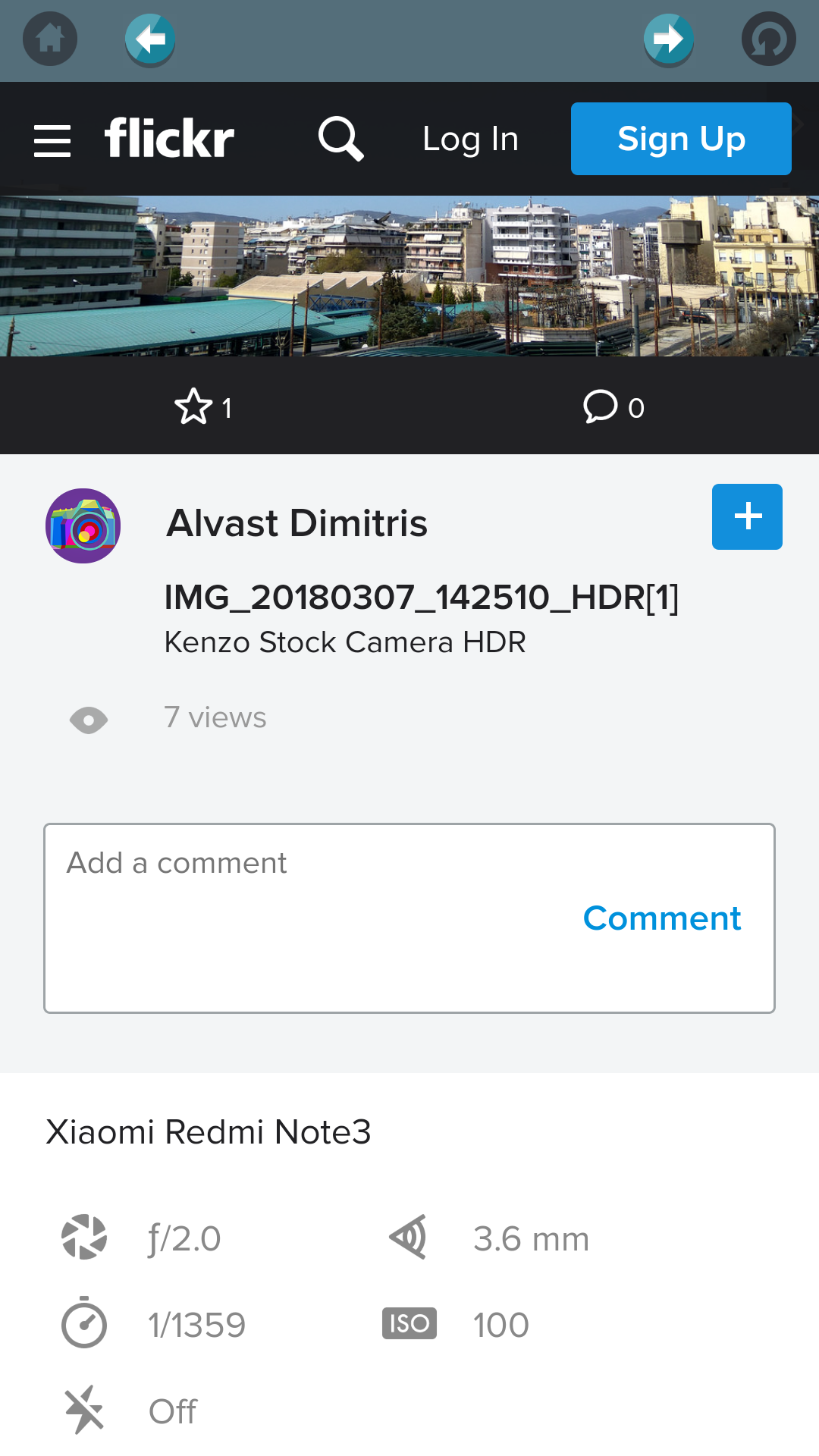Open Alvast Dimitris's name link

pos(297,523)
